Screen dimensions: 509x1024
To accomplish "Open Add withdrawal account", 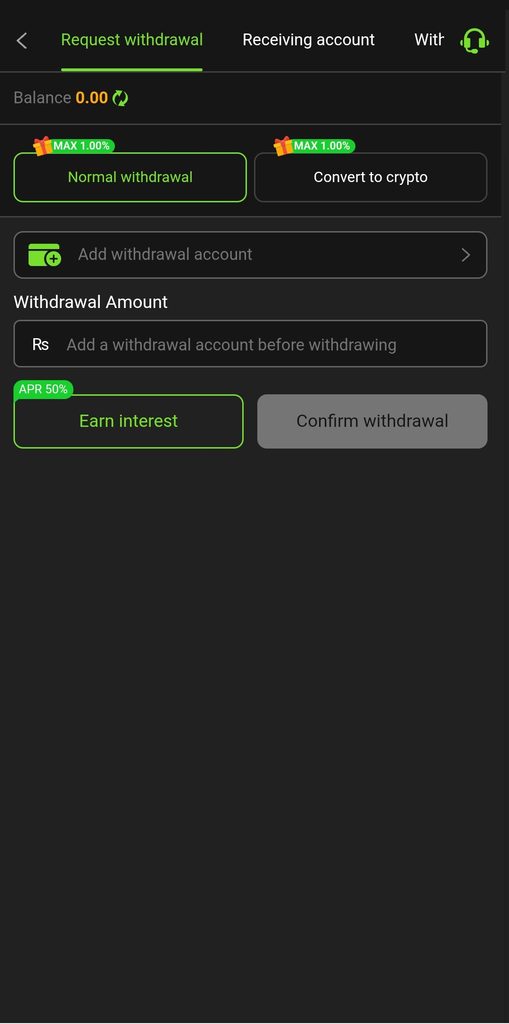I will coord(250,255).
